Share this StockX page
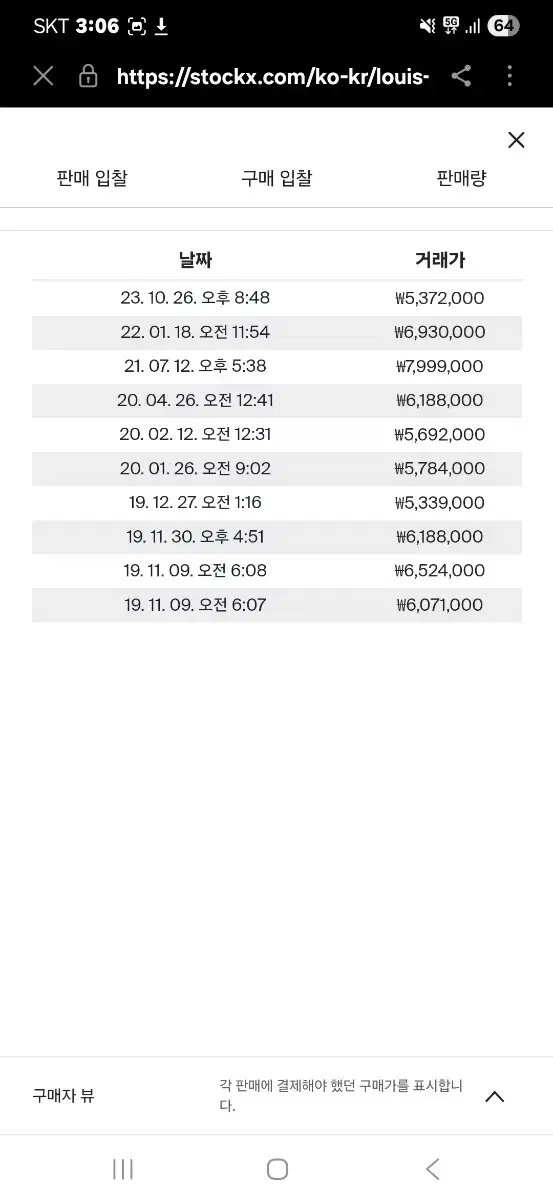 click(x=461, y=76)
